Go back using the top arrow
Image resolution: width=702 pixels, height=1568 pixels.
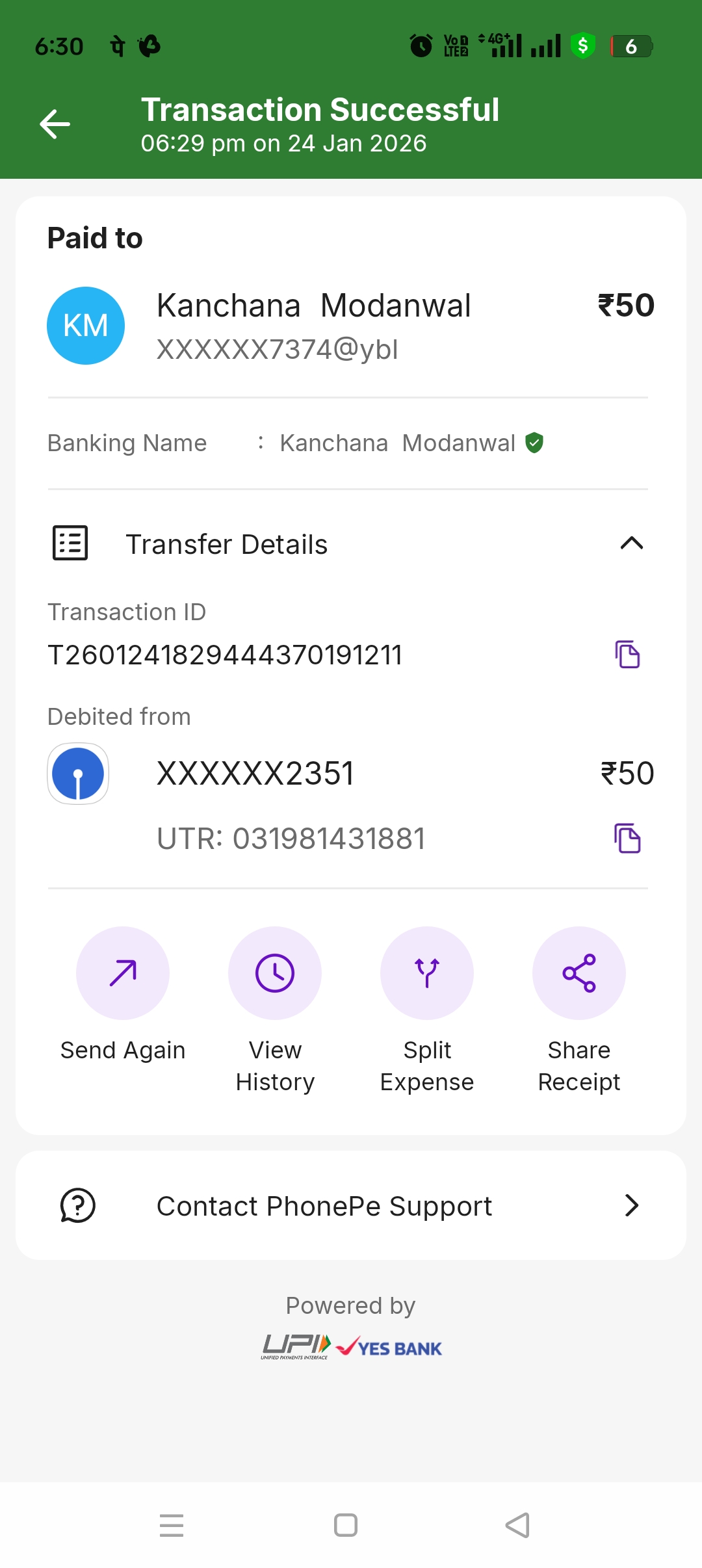(x=55, y=124)
